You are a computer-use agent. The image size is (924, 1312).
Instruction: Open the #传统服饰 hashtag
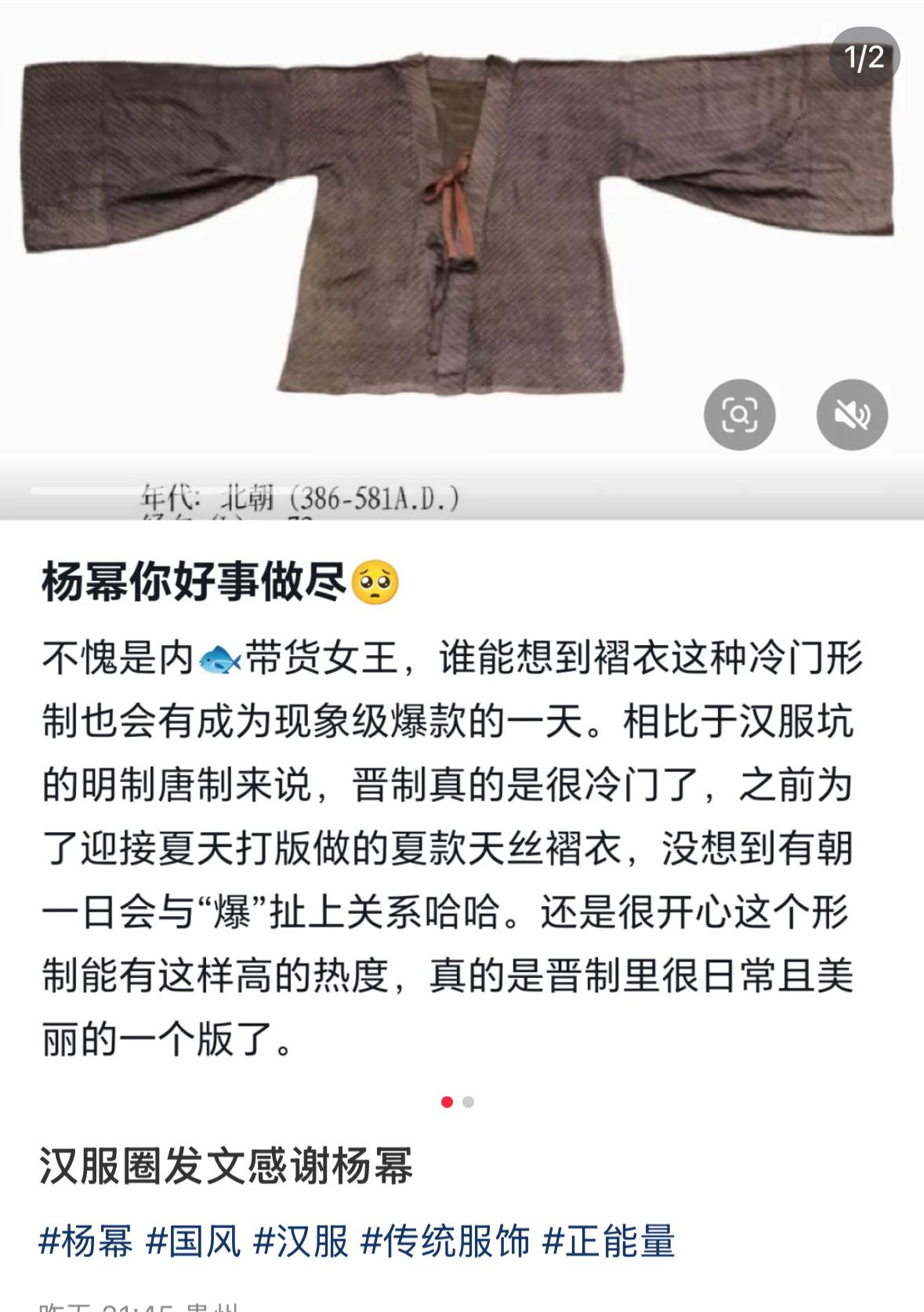tap(445, 1242)
